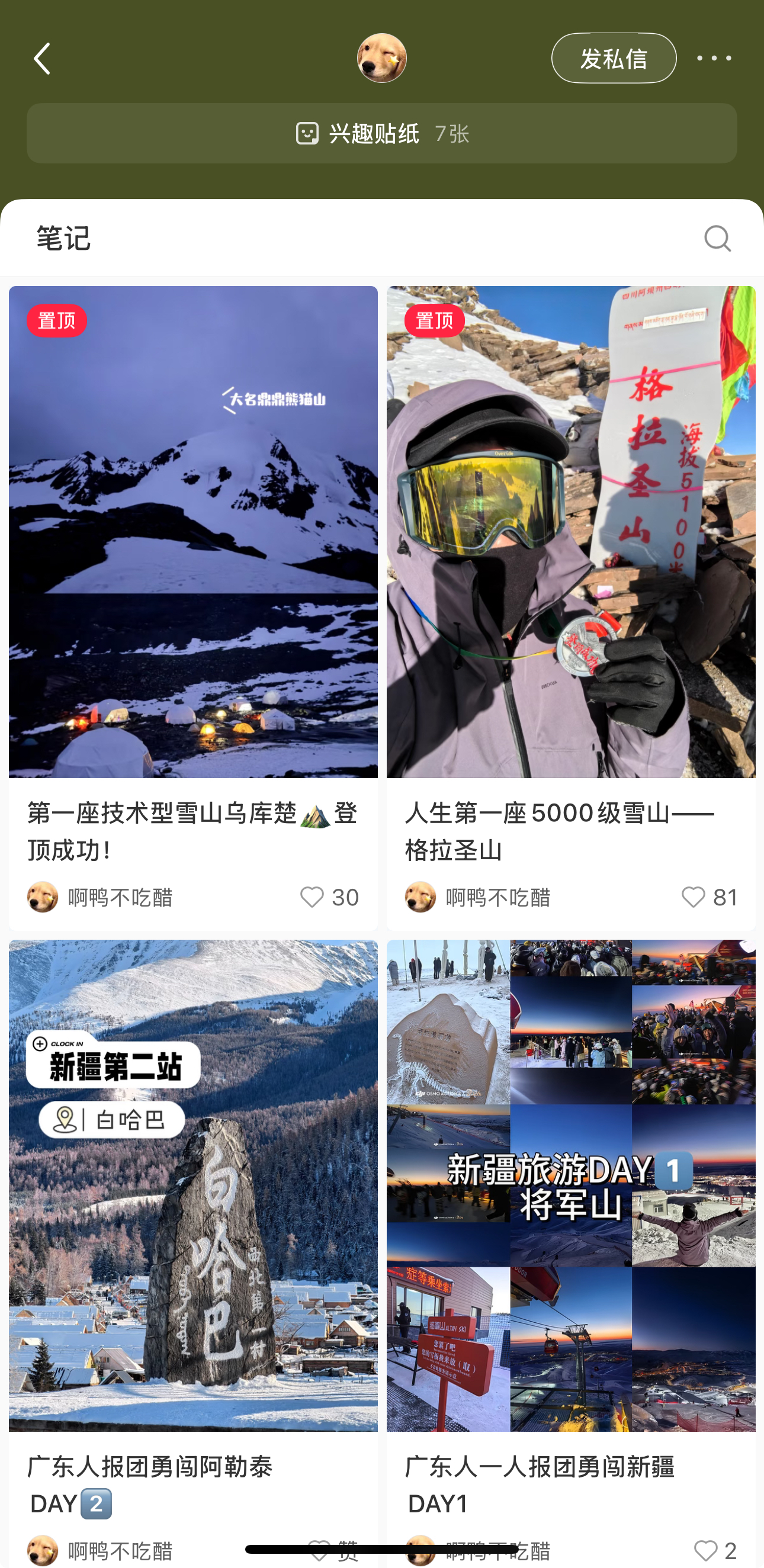Image resolution: width=764 pixels, height=1568 pixels.
Task: Open the three-dot overflow menu
Action: point(714,59)
